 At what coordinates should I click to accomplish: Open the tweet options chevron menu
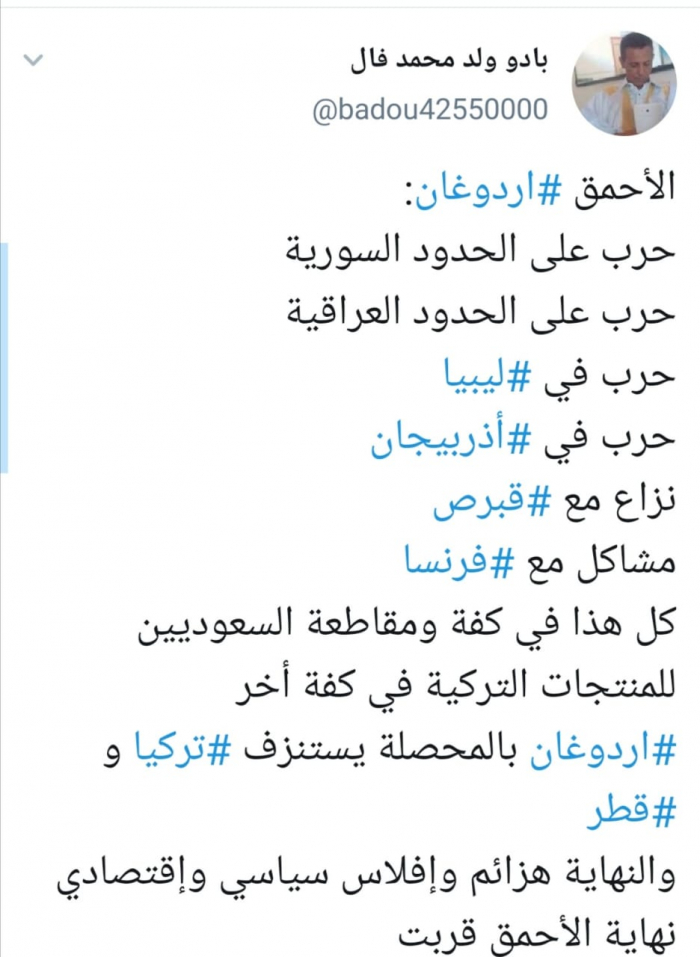click(x=35, y=61)
